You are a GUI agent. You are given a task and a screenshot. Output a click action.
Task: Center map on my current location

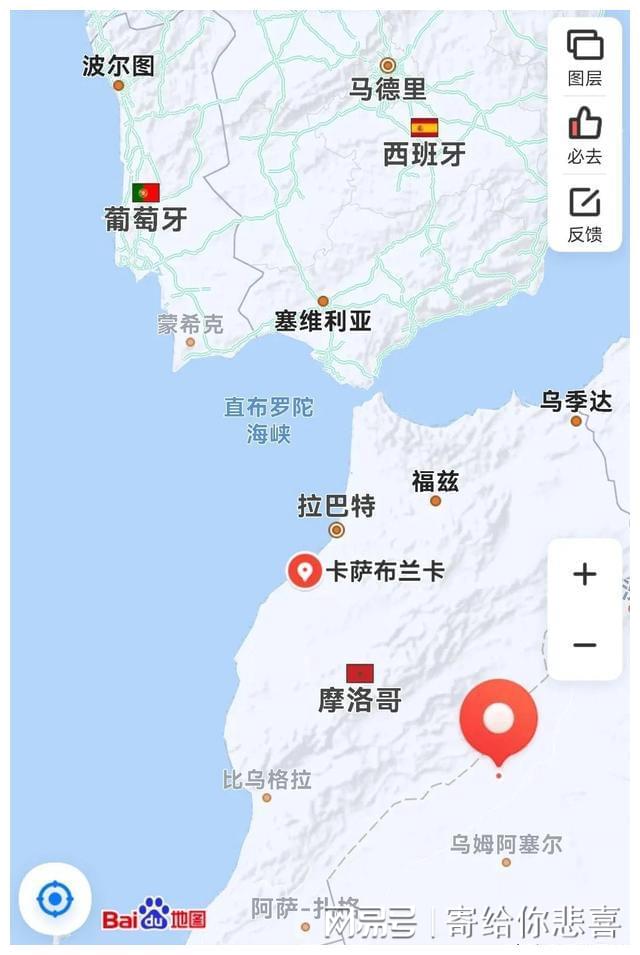coord(55,900)
